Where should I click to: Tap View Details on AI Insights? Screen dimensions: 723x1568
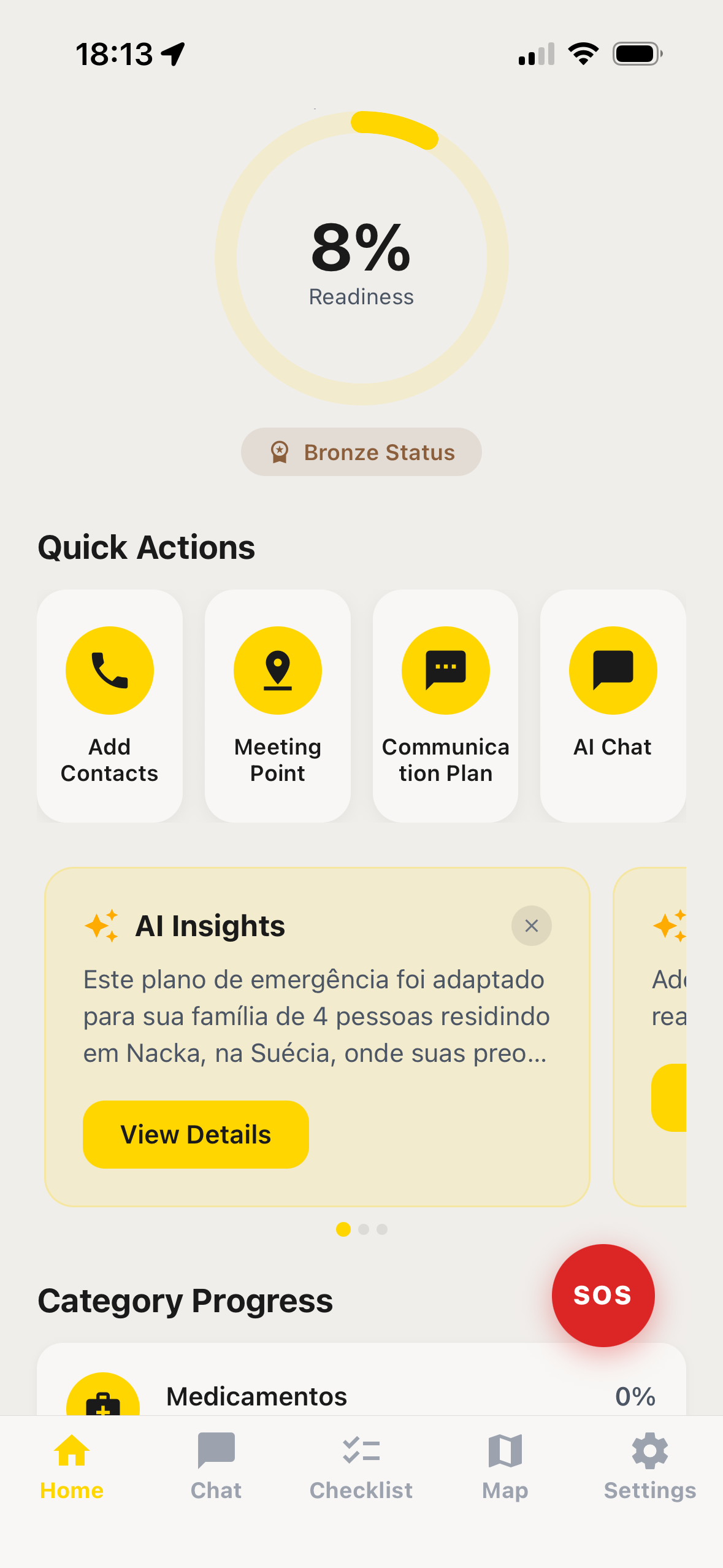coord(196,1134)
